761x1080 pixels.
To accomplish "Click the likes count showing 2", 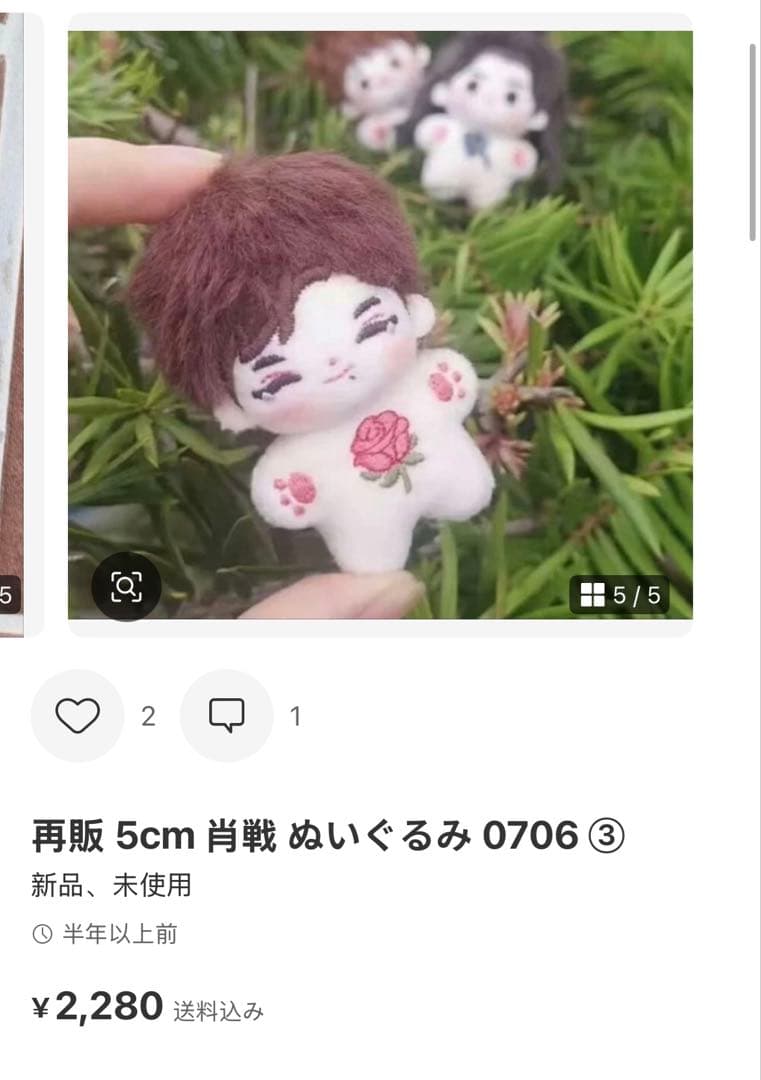I will 148,714.
